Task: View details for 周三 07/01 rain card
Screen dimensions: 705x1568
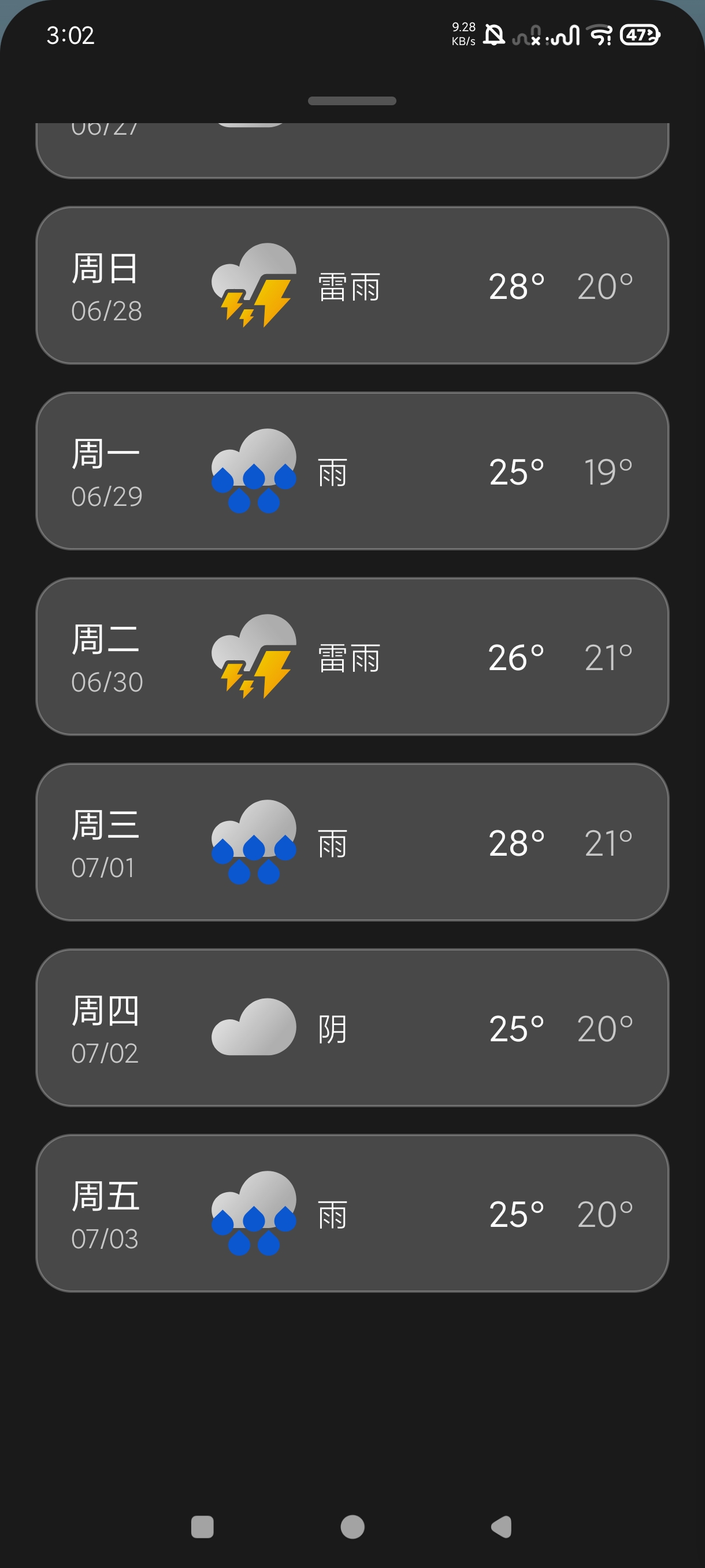Action: [352, 842]
